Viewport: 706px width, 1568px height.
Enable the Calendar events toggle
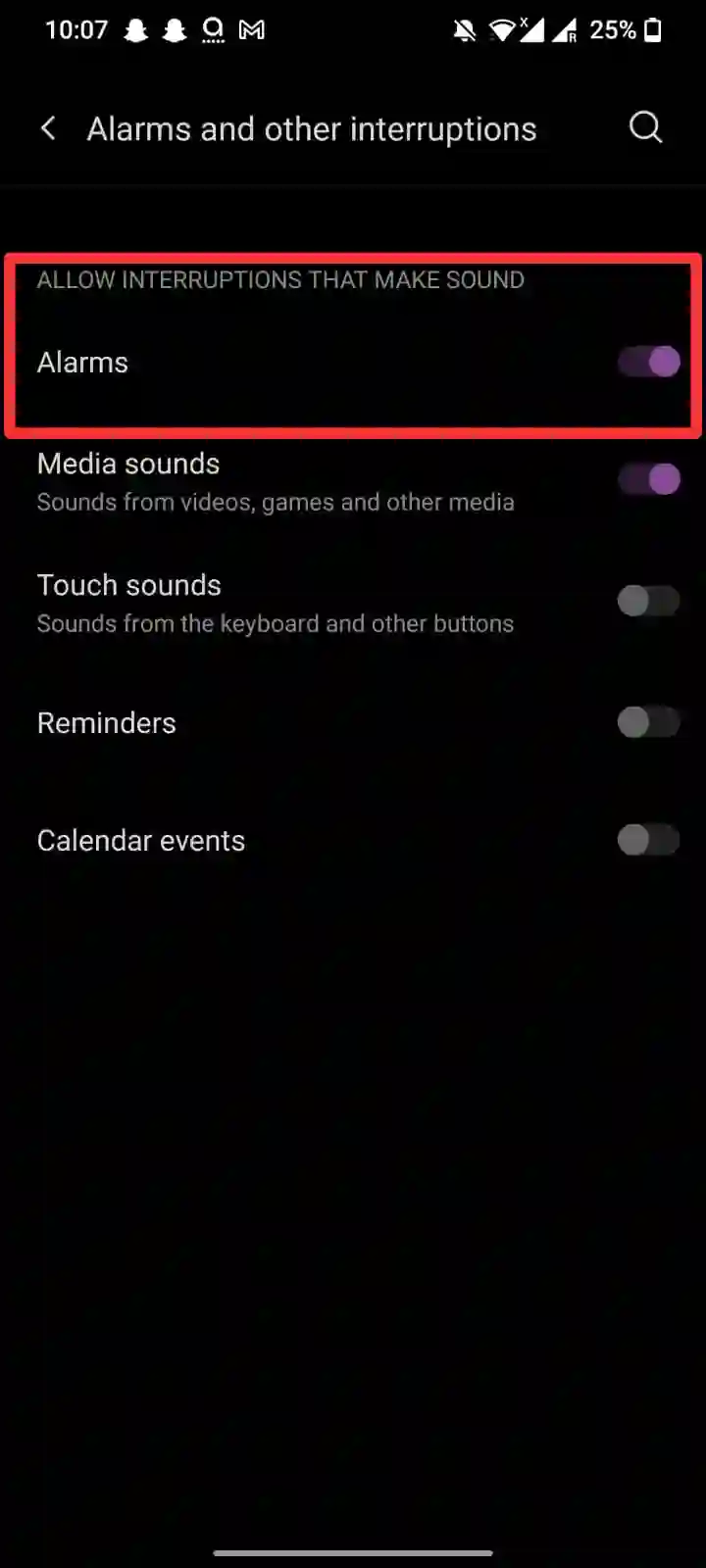click(x=648, y=840)
